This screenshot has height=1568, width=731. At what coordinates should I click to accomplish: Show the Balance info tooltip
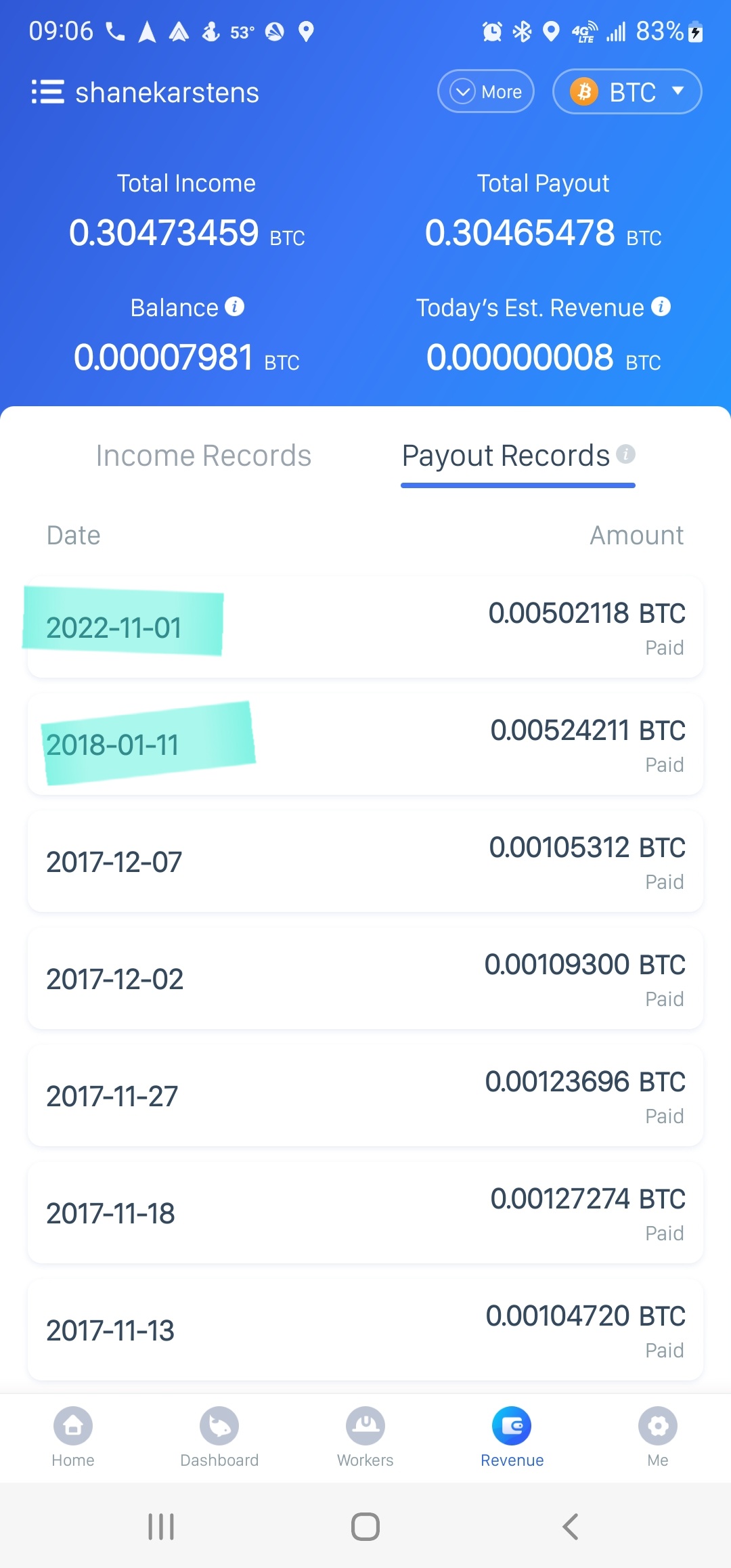pos(235,307)
